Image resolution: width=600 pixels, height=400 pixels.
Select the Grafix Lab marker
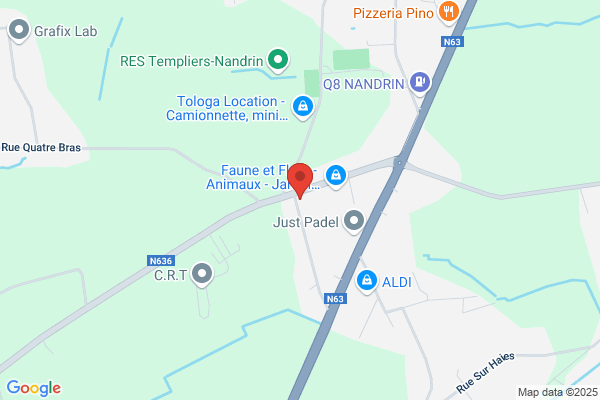pos(18,30)
